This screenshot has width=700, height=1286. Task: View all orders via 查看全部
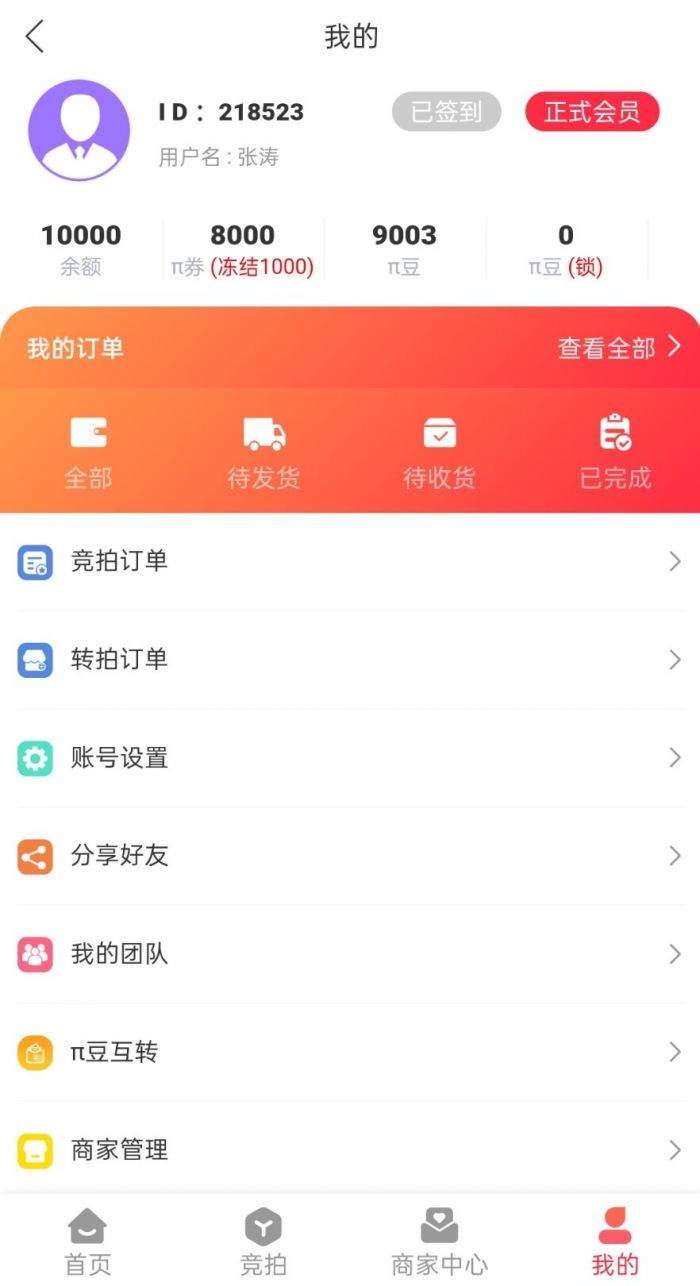point(618,348)
